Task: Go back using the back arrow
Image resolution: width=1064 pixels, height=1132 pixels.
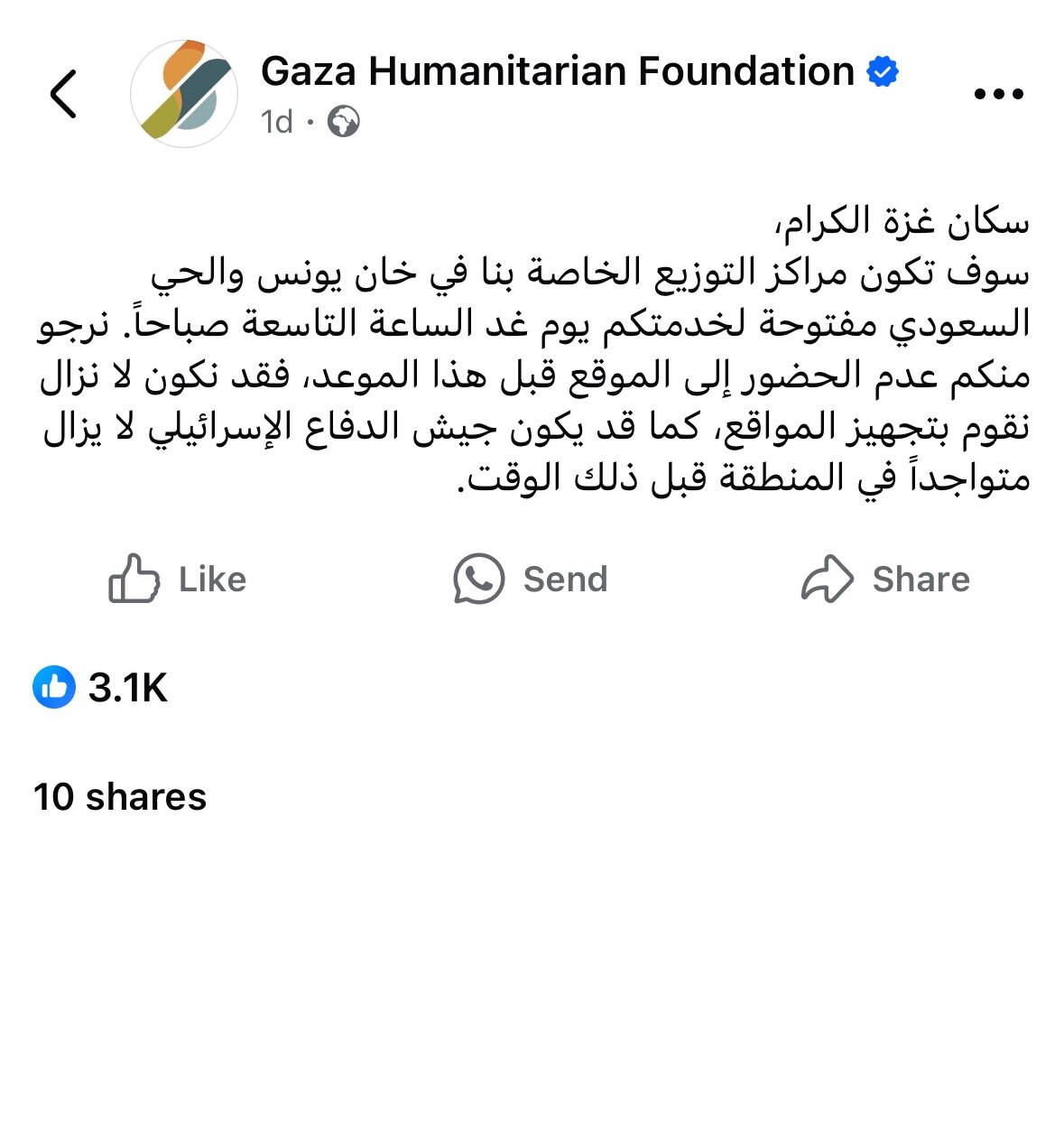Action: point(63,95)
